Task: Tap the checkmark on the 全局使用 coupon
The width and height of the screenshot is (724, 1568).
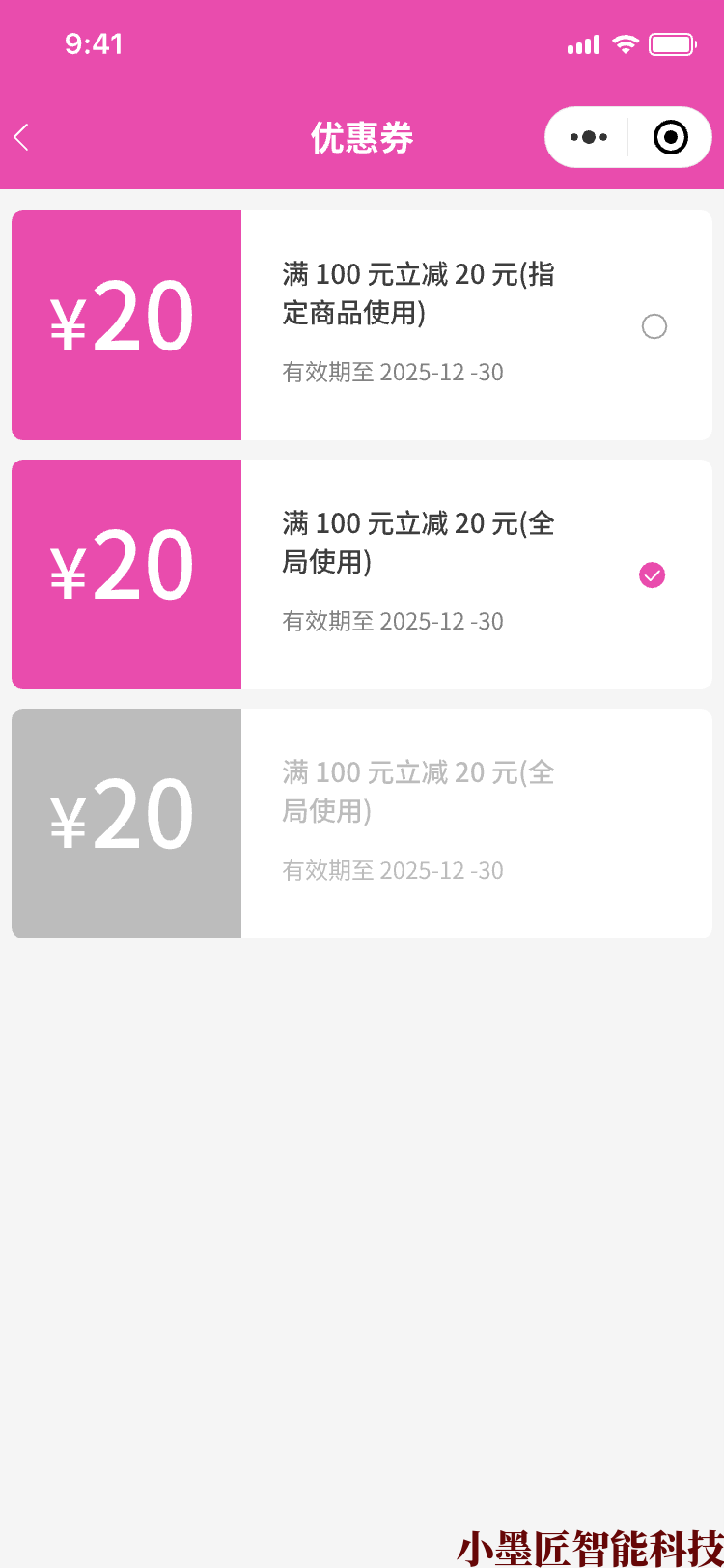Action: (653, 574)
